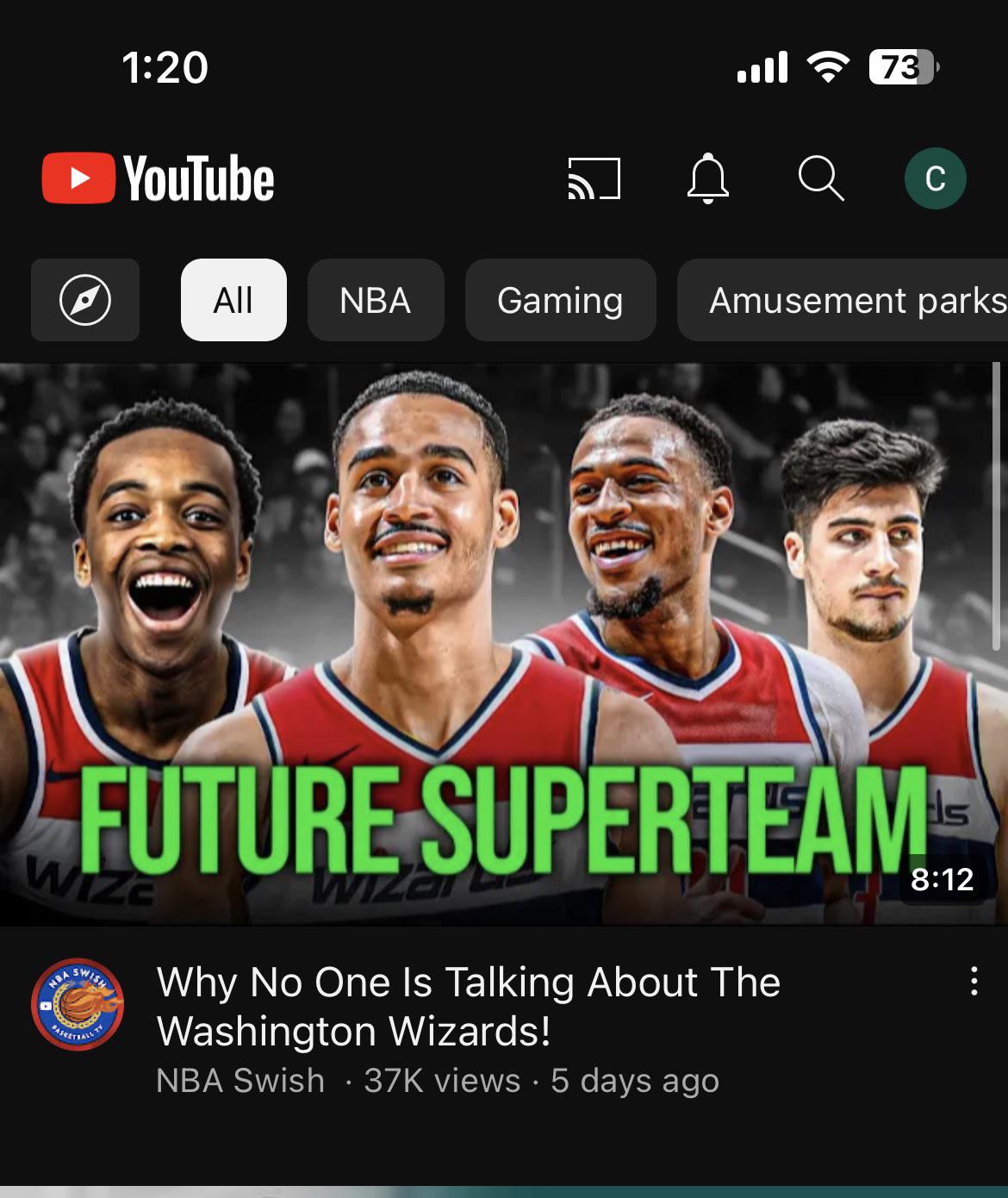Open the Explore compass chip
Image resolution: width=1008 pixels, height=1198 pixels.
tap(85, 300)
